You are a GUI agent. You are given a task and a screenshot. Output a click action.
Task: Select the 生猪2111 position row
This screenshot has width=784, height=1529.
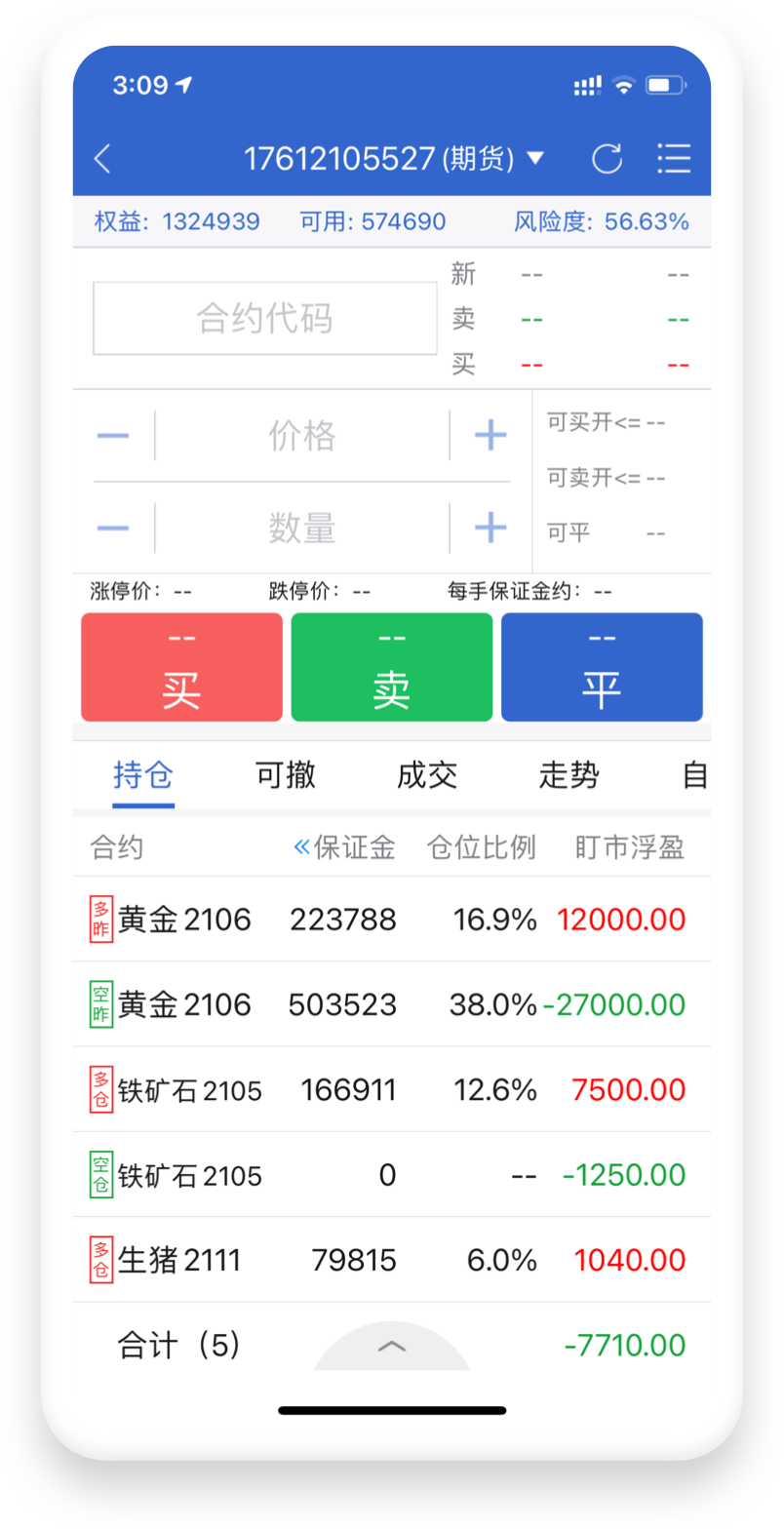(392, 1260)
